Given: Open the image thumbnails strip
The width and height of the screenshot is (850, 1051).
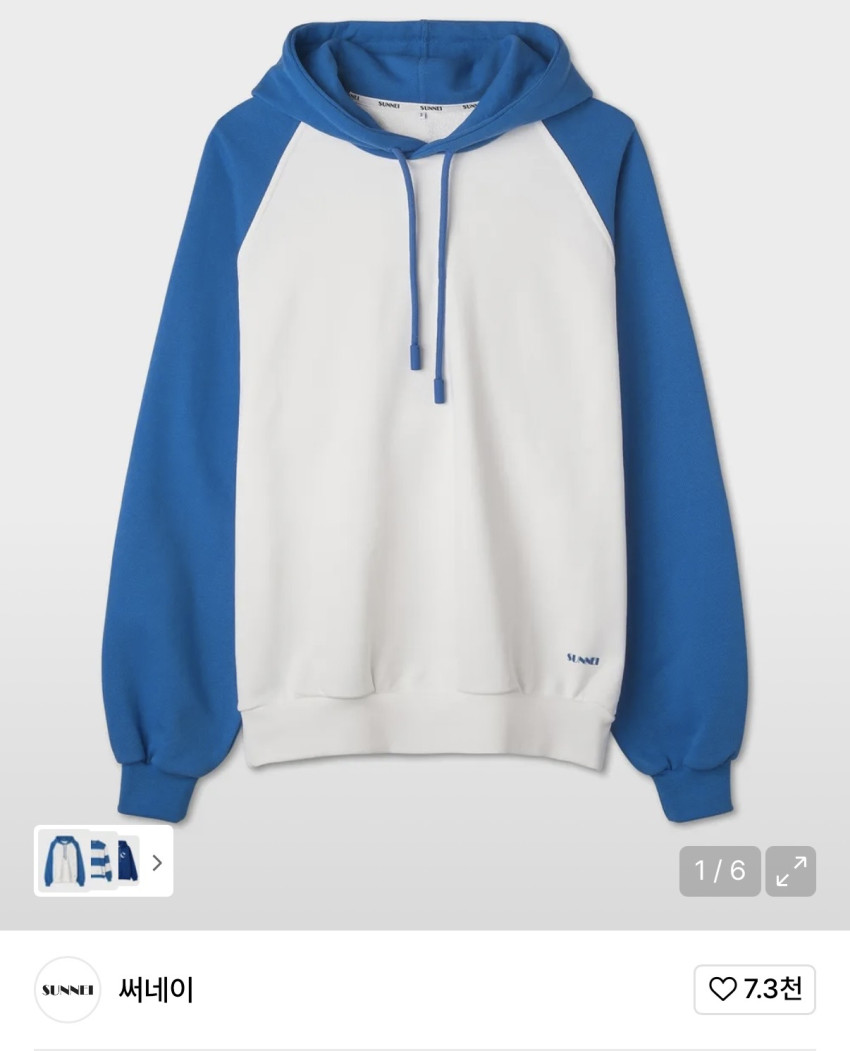Looking at the screenshot, I should tap(103, 861).
